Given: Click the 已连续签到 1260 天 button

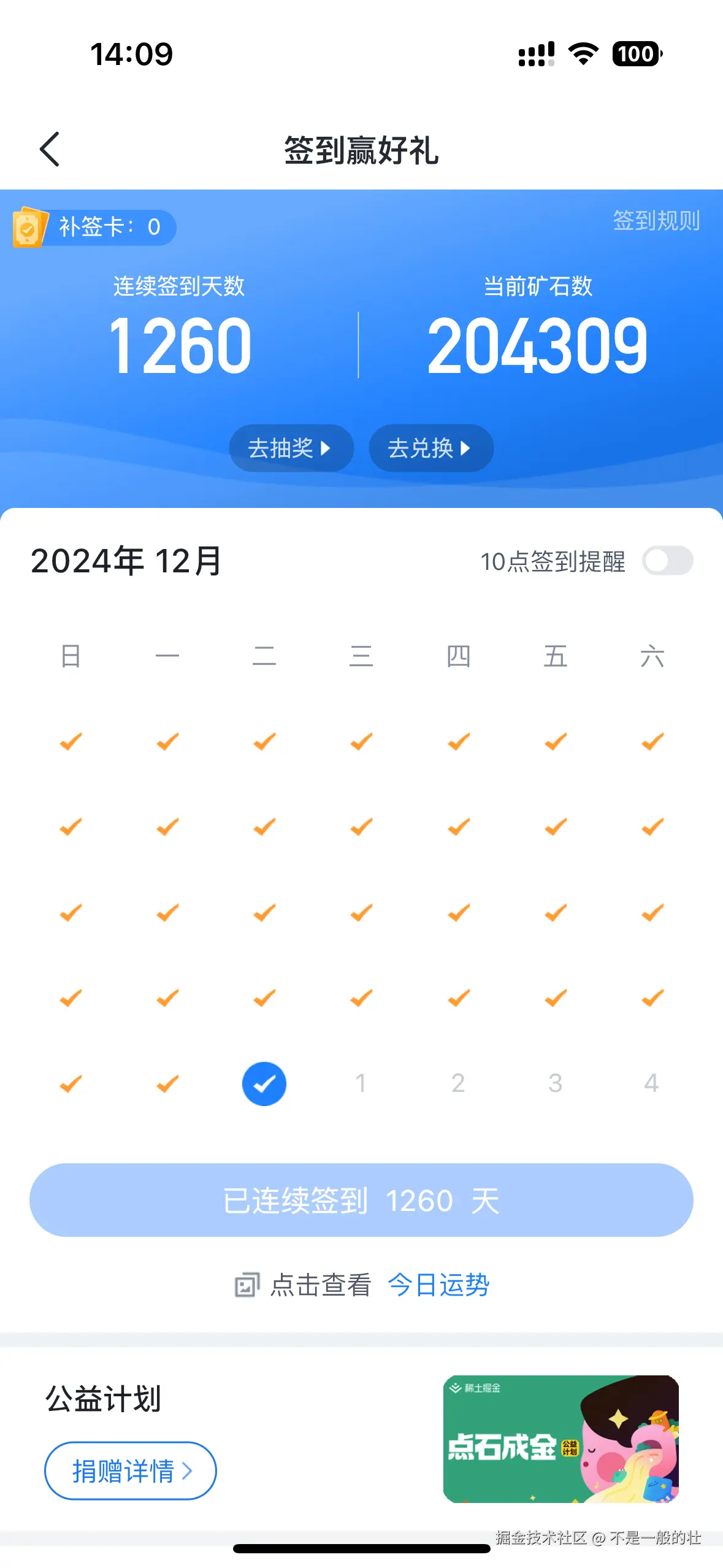Looking at the screenshot, I should (361, 1201).
